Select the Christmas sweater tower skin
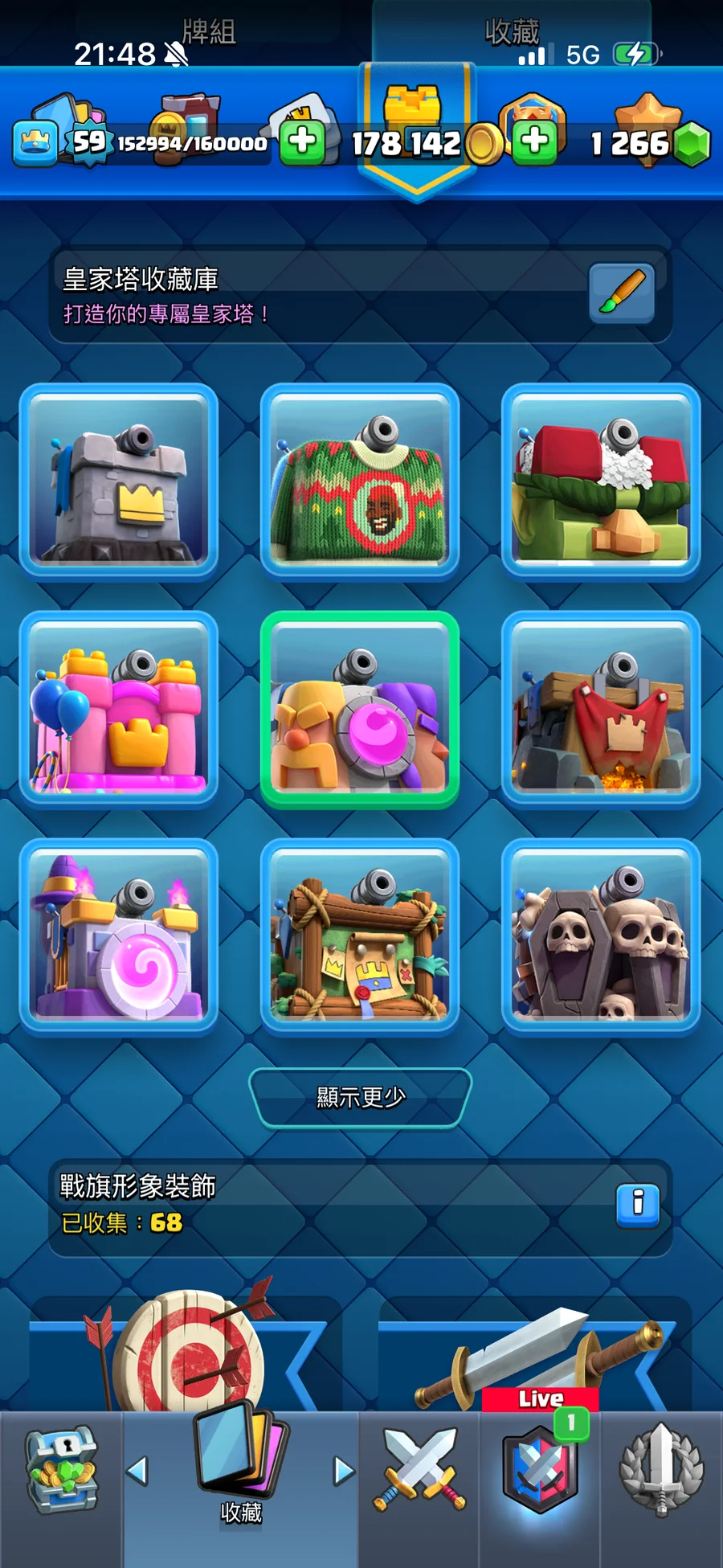Screen dimensions: 723x1568 click(x=359, y=482)
